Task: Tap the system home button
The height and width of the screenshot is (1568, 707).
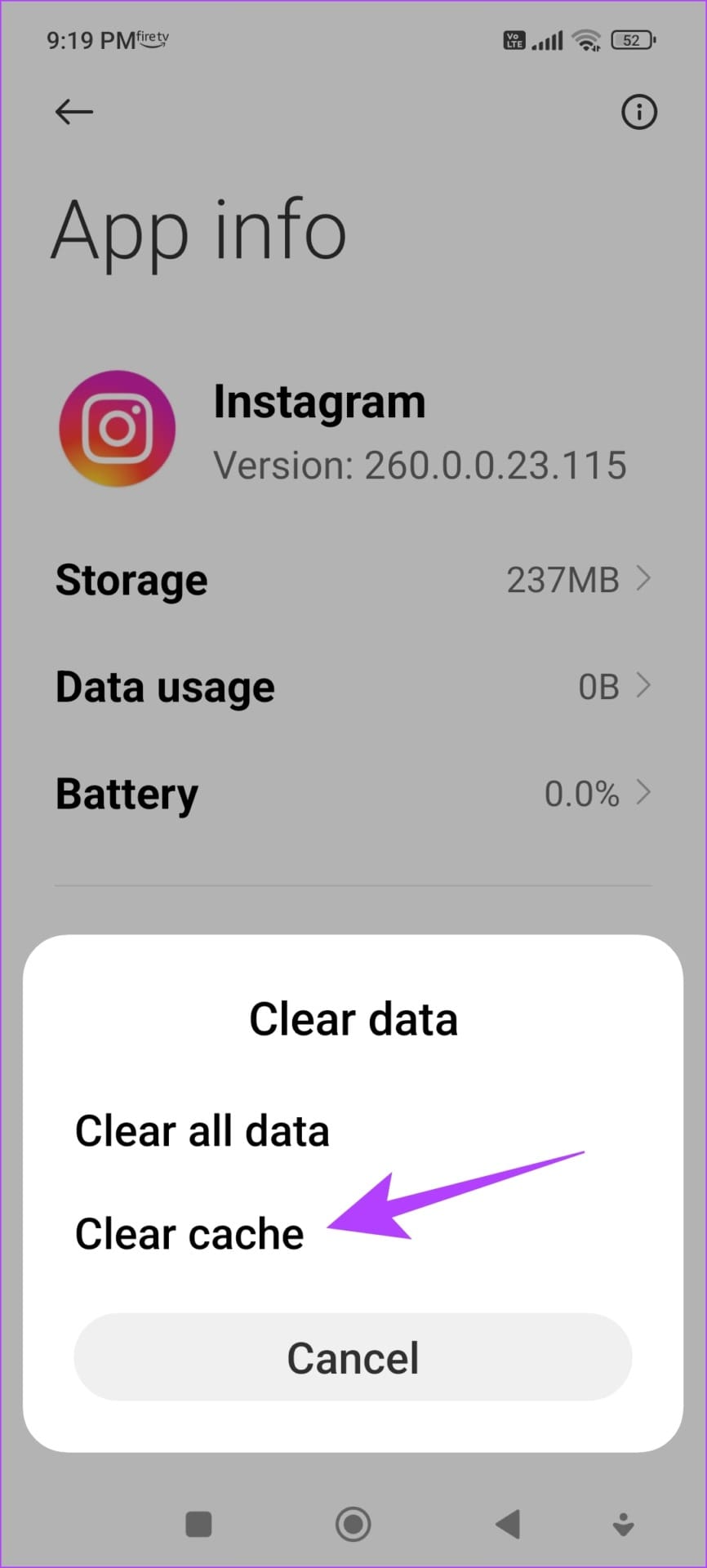Action: pyautogui.click(x=353, y=1524)
